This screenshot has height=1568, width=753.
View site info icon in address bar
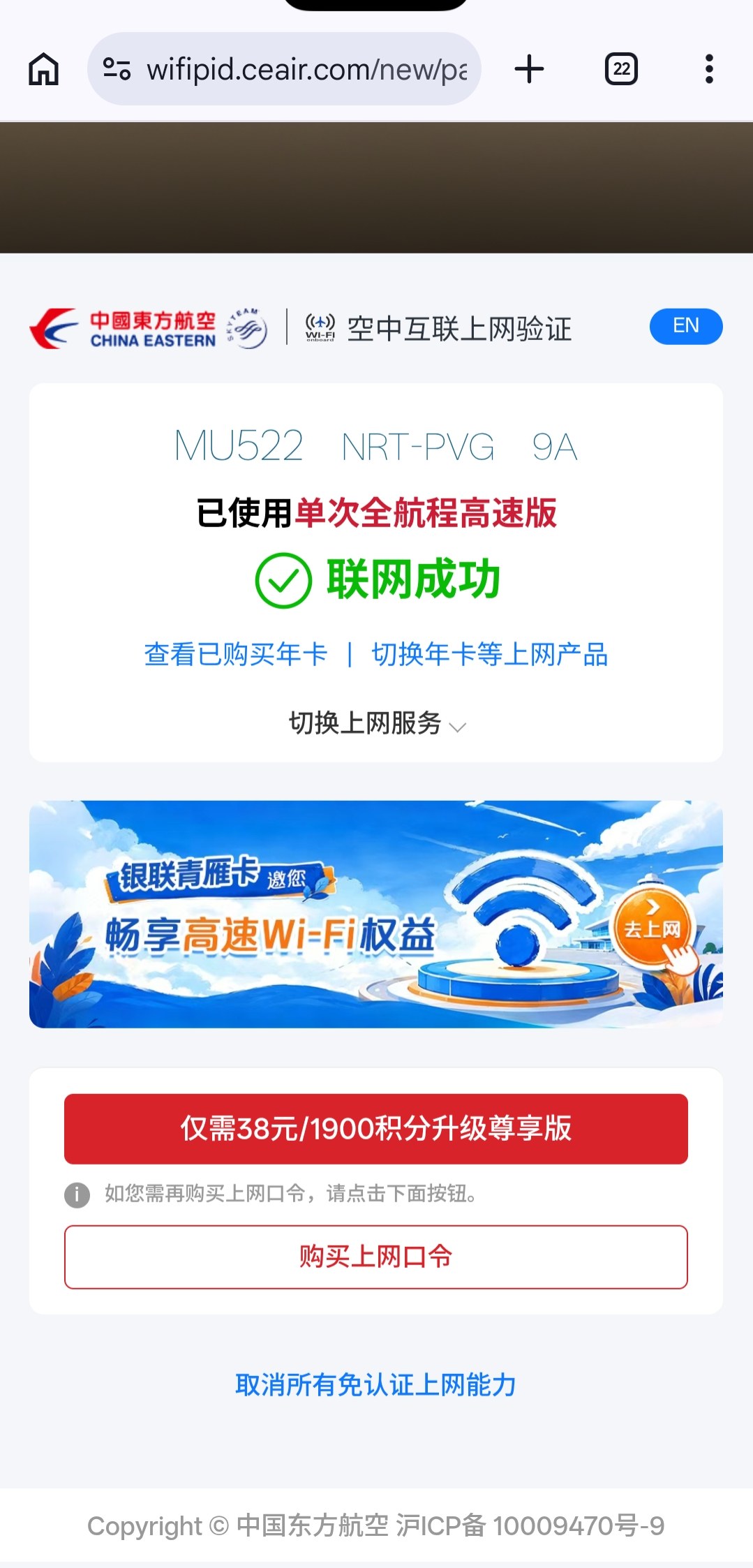click(x=117, y=69)
